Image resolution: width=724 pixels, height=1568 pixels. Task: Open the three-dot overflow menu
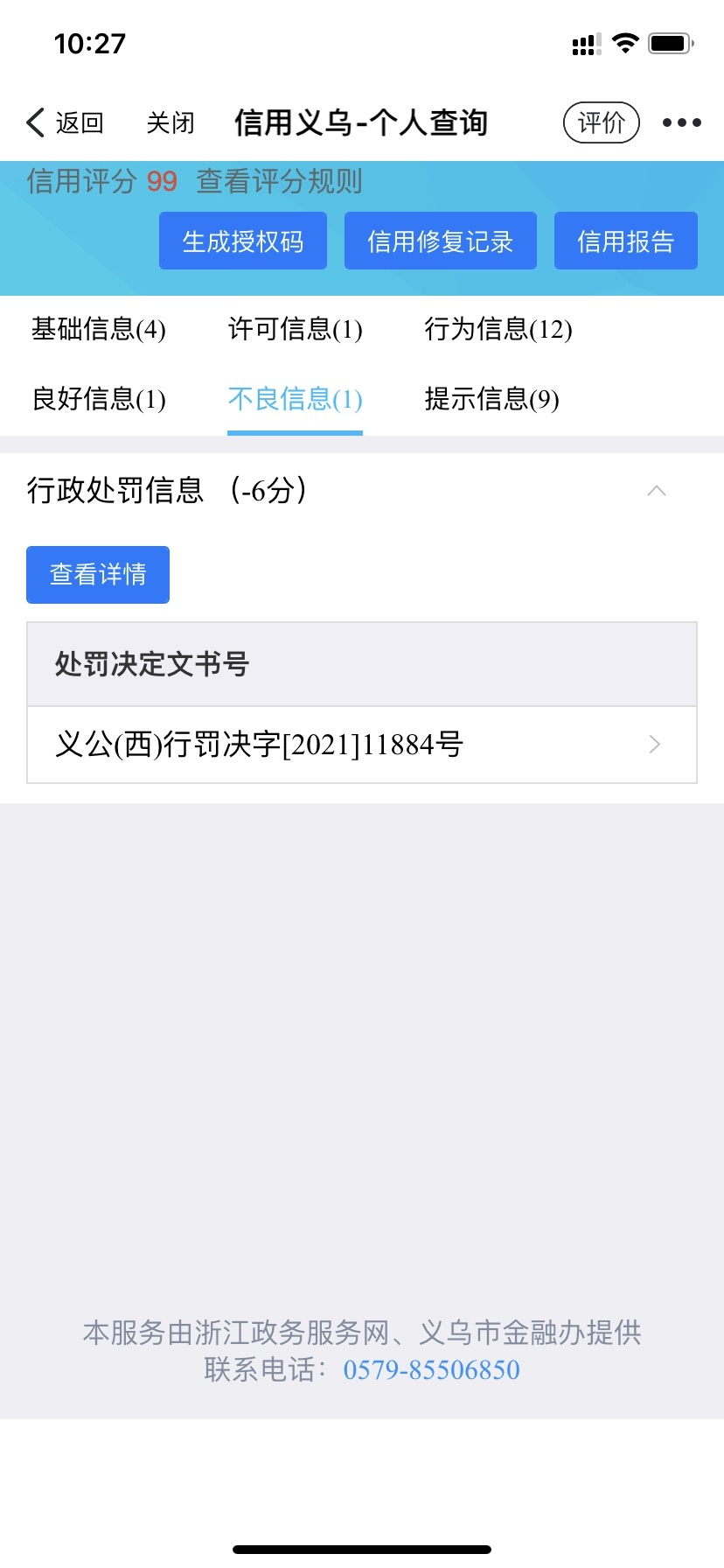pos(681,122)
